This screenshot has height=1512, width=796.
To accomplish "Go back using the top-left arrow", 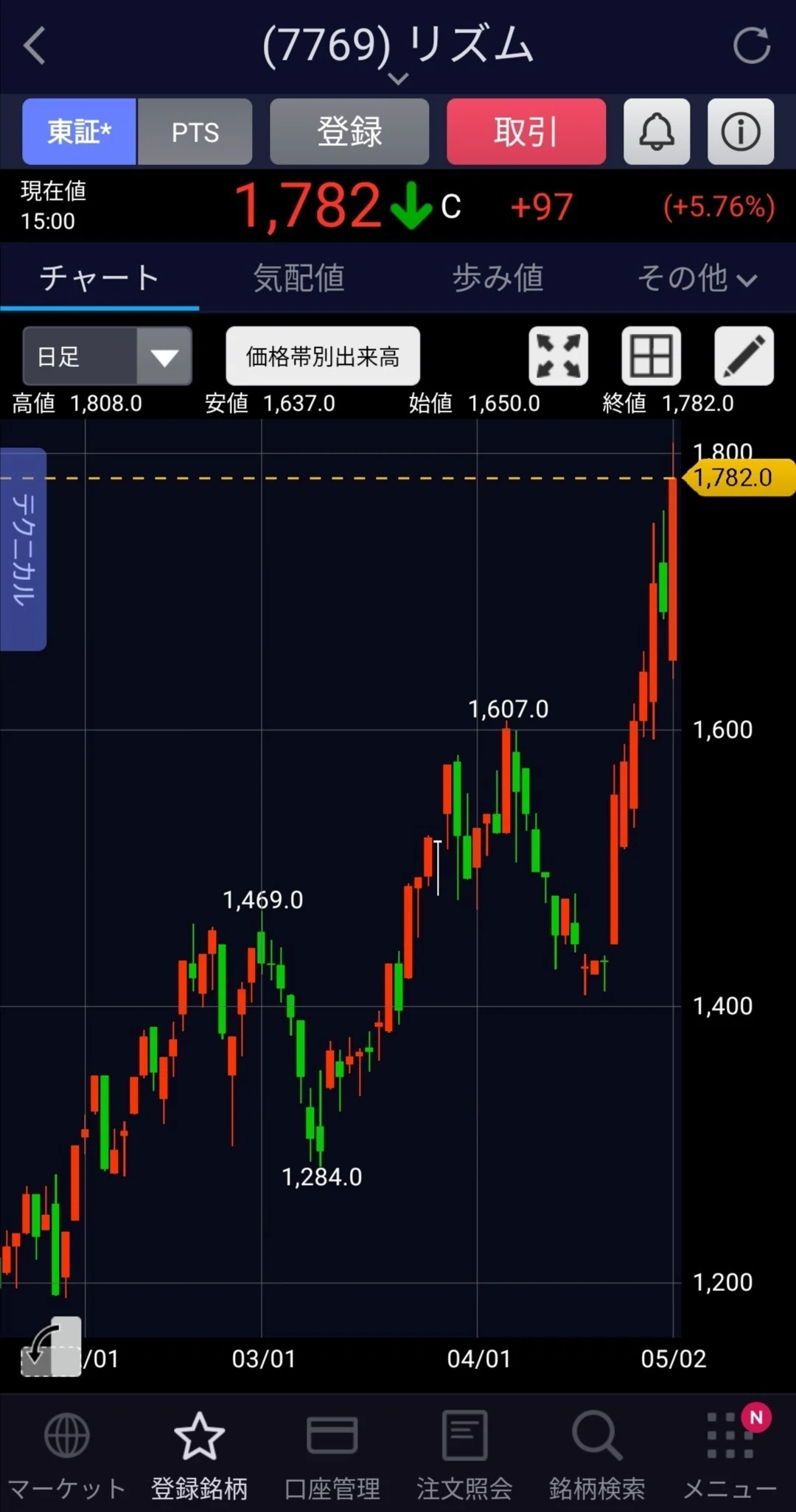I will 35,46.
